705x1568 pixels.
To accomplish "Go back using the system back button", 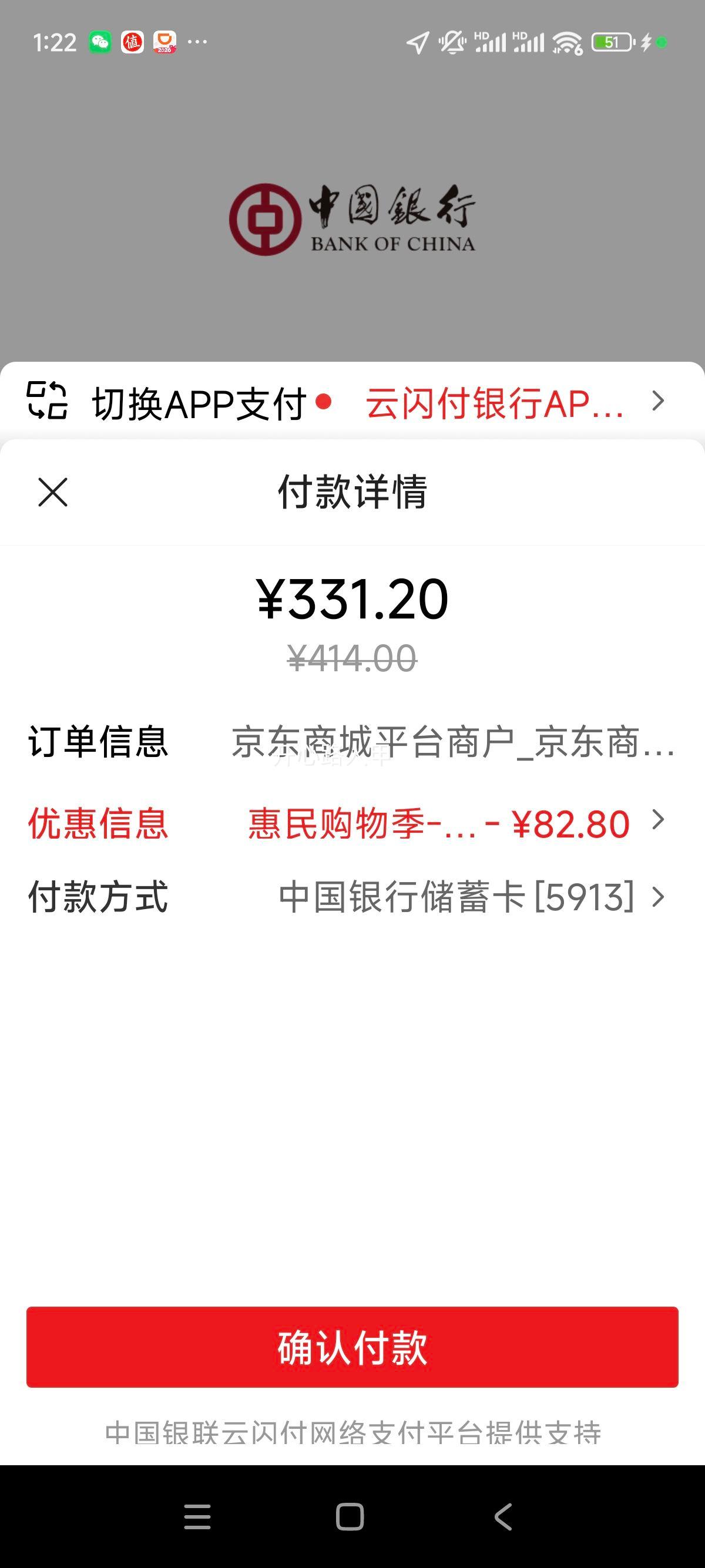I will point(503,1516).
